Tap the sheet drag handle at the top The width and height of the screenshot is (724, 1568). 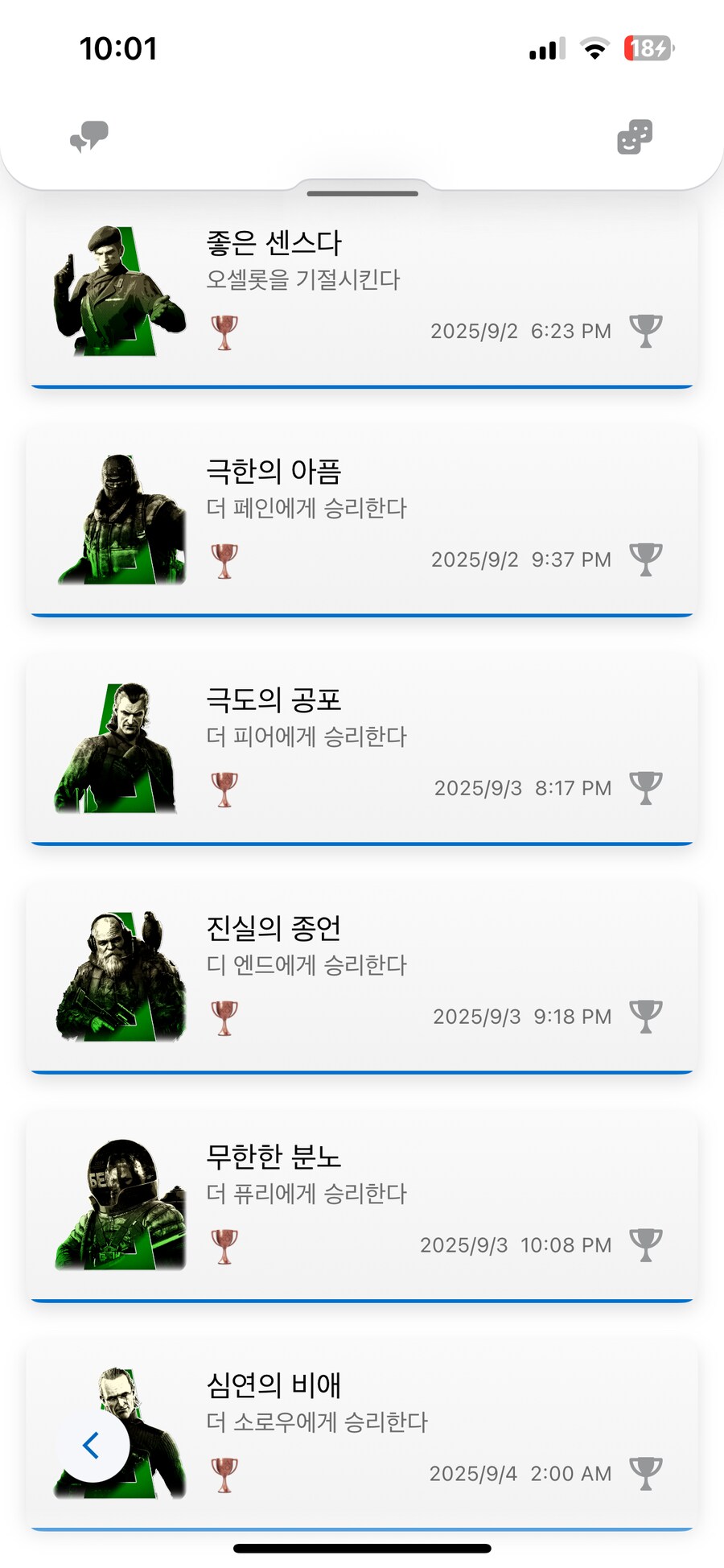[362, 193]
